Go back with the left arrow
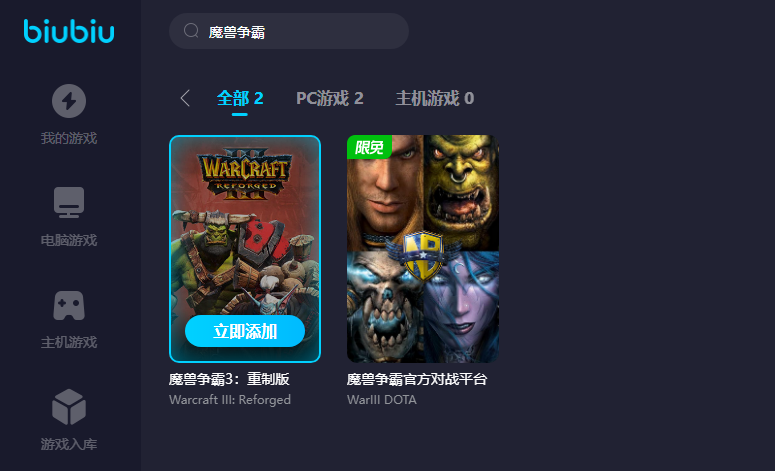 coord(184,98)
